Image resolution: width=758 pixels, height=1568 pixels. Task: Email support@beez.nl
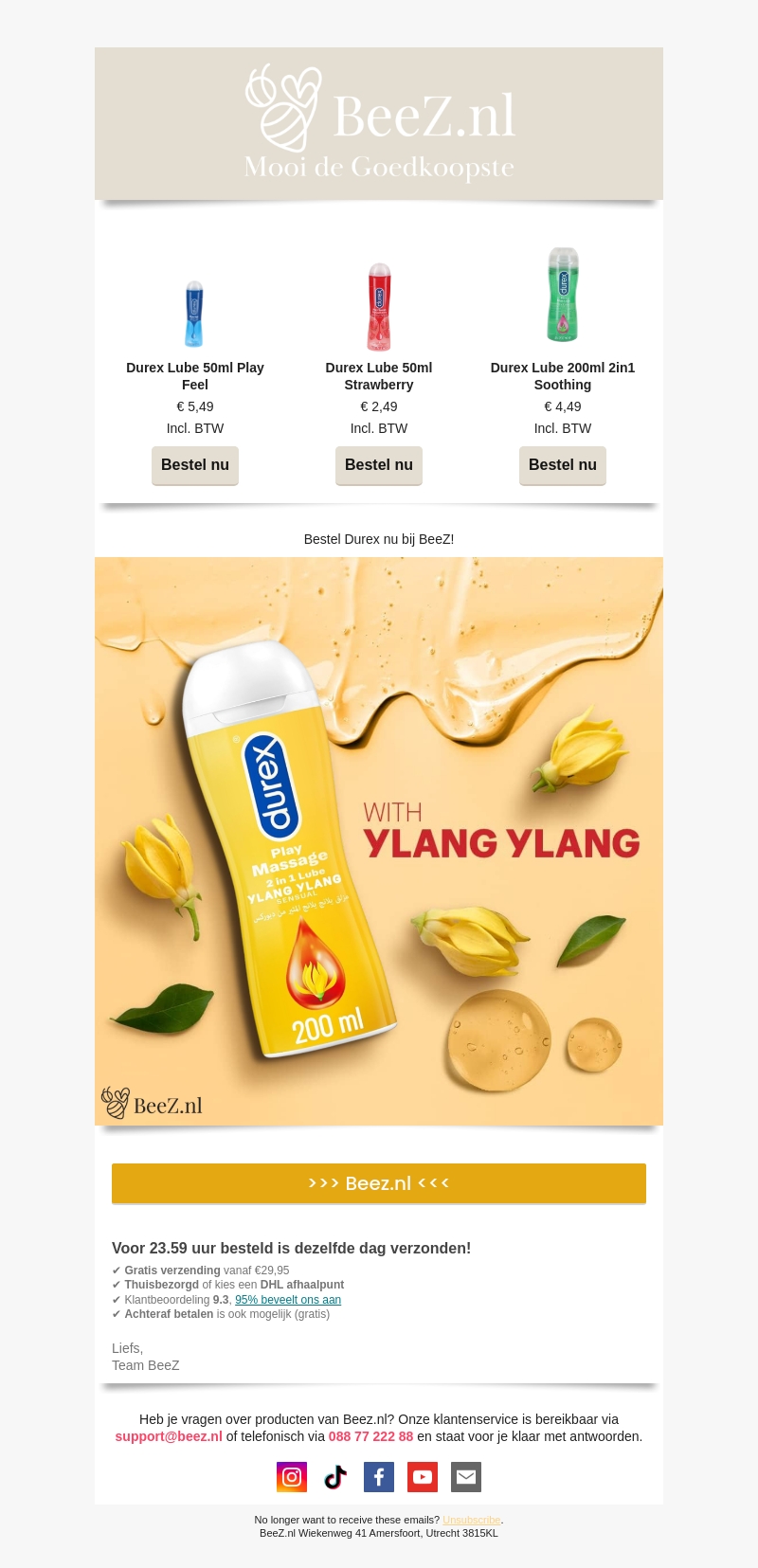pyautogui.click(x=169, y=1436)
